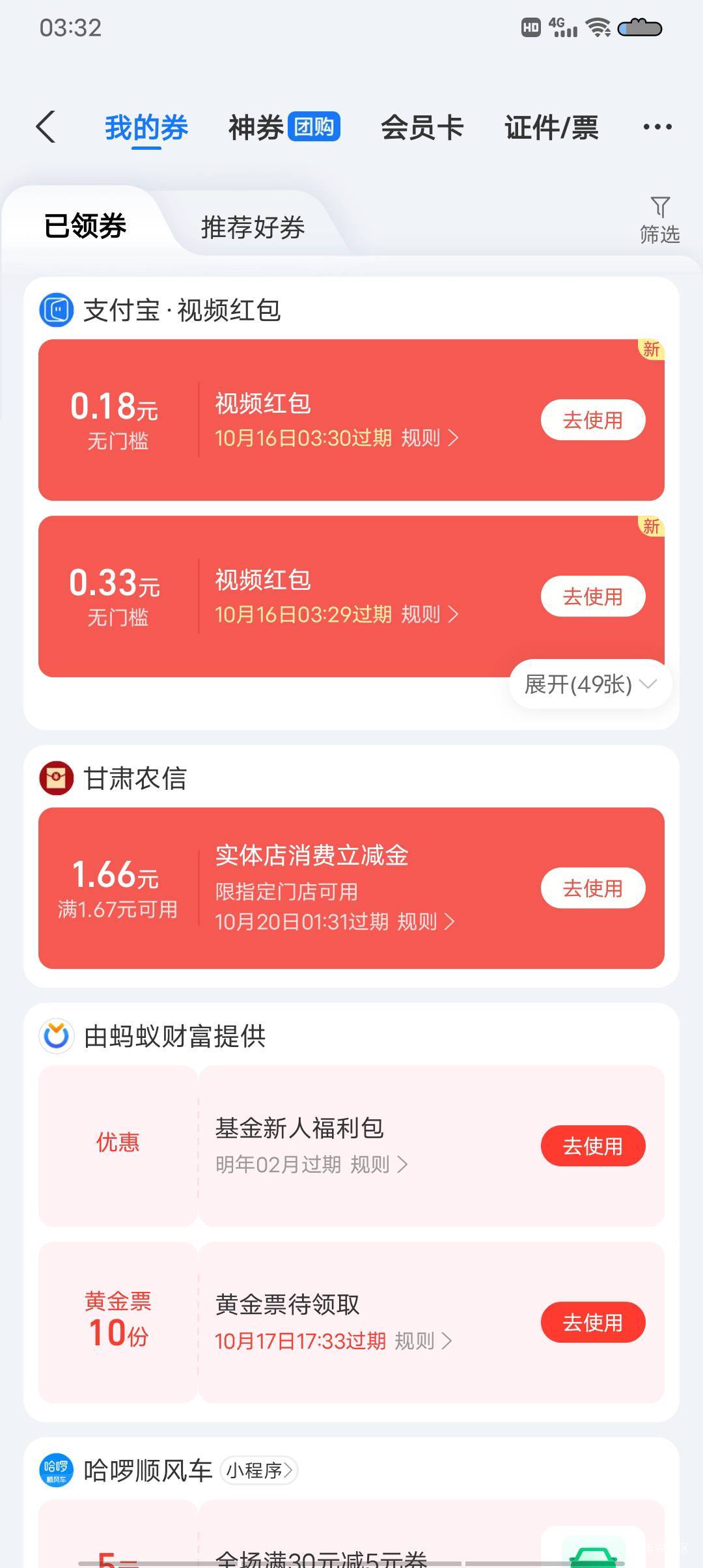
Task: Use the 0.18元 视频红包
Action: [592, 420]
